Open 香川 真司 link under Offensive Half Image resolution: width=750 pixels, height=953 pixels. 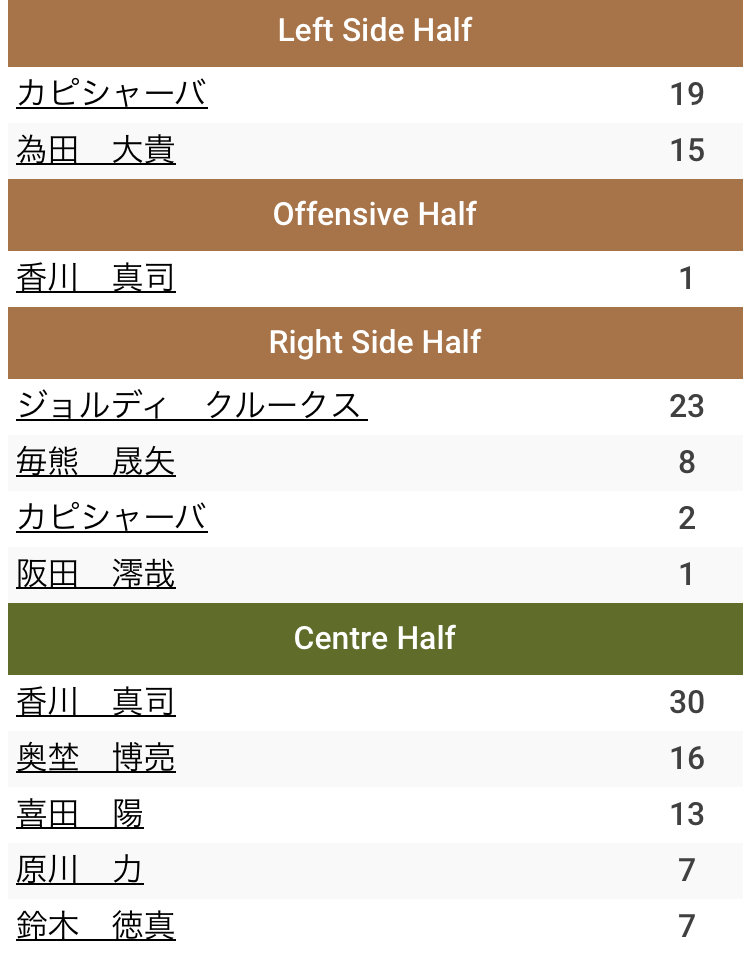click(x=96, y=278)
